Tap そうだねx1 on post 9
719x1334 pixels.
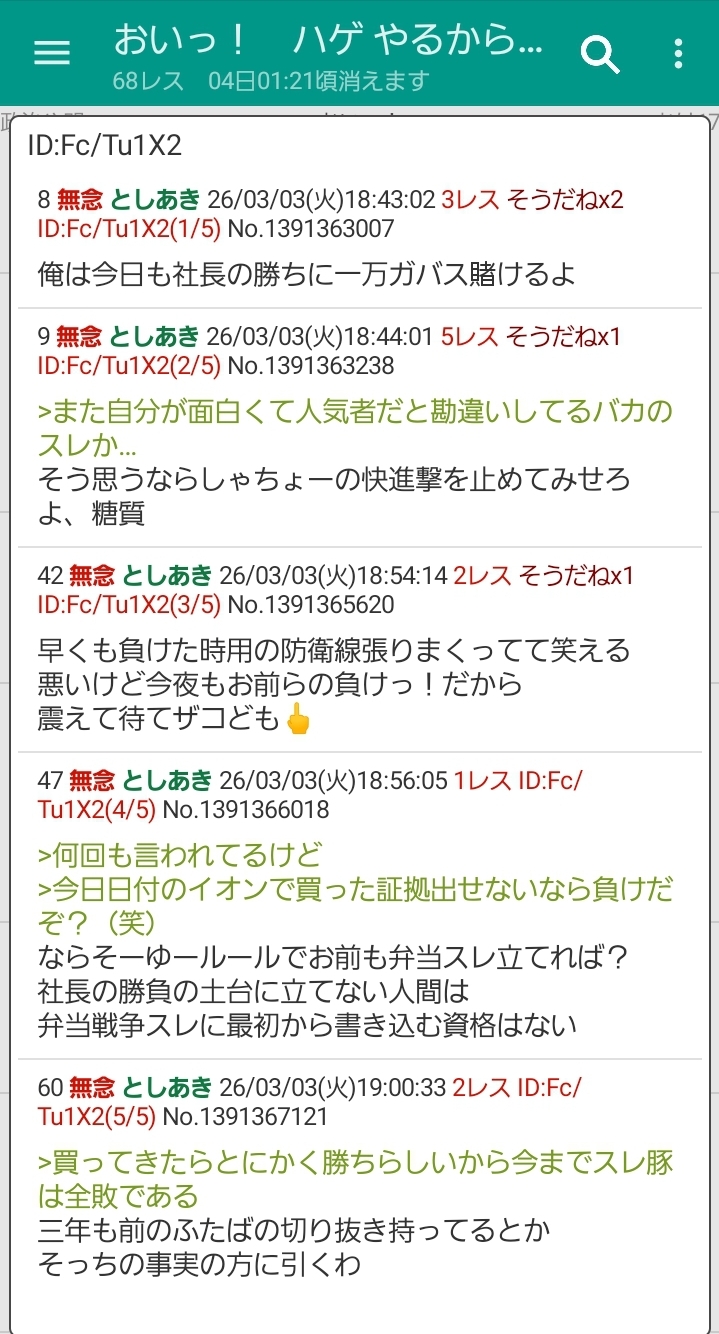pyautogui.click(x=564, y=336)
